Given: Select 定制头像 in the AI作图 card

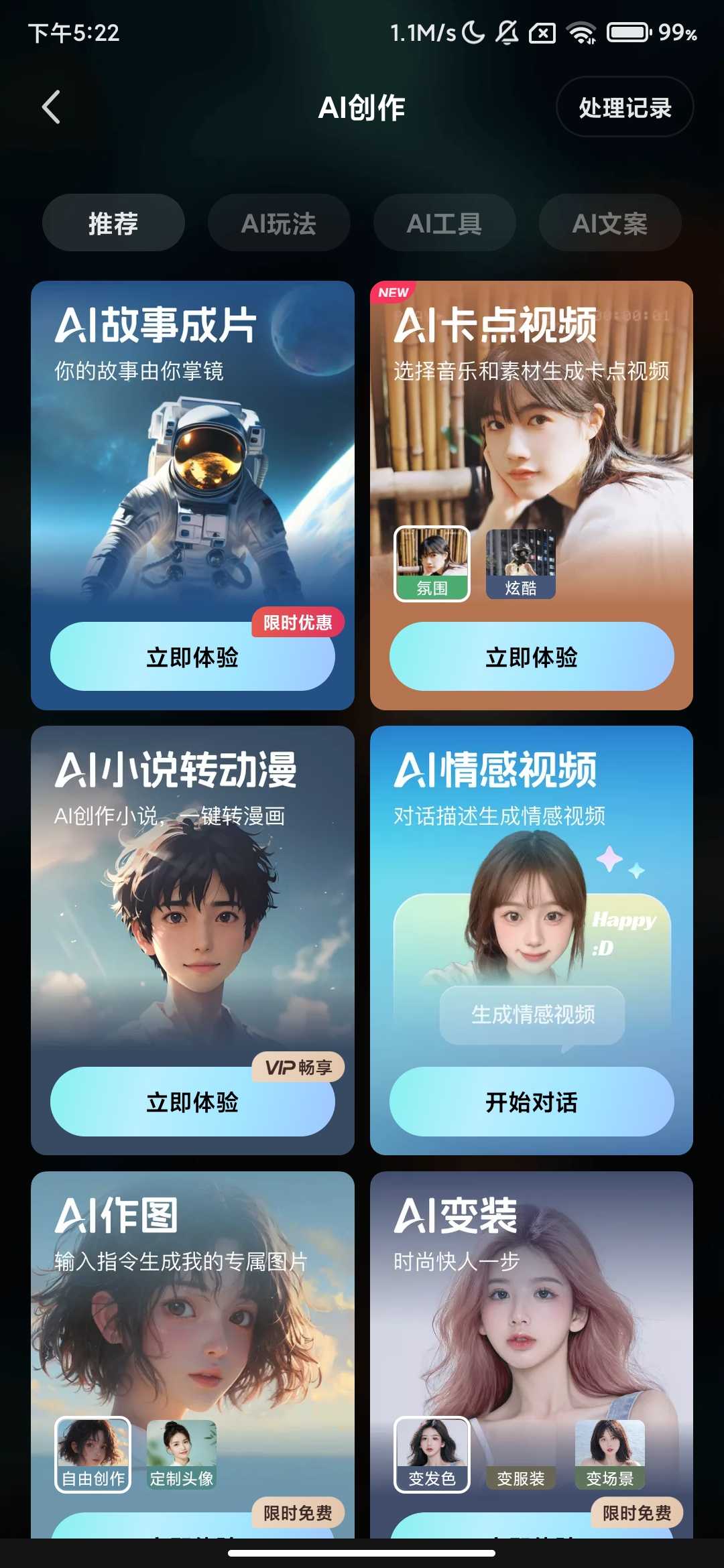Looking at the screenshot, I should (x=182, y=1454).
